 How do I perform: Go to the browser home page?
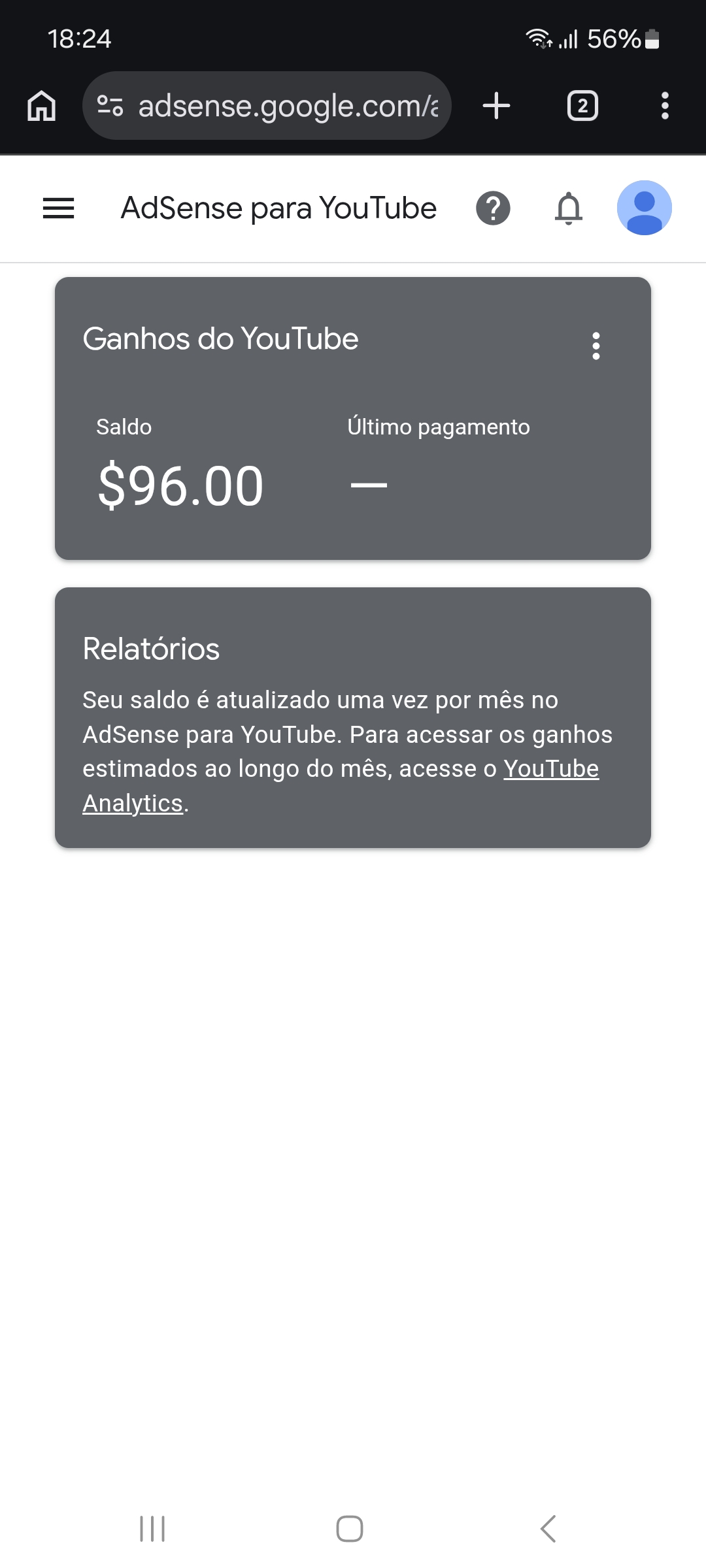42,106
